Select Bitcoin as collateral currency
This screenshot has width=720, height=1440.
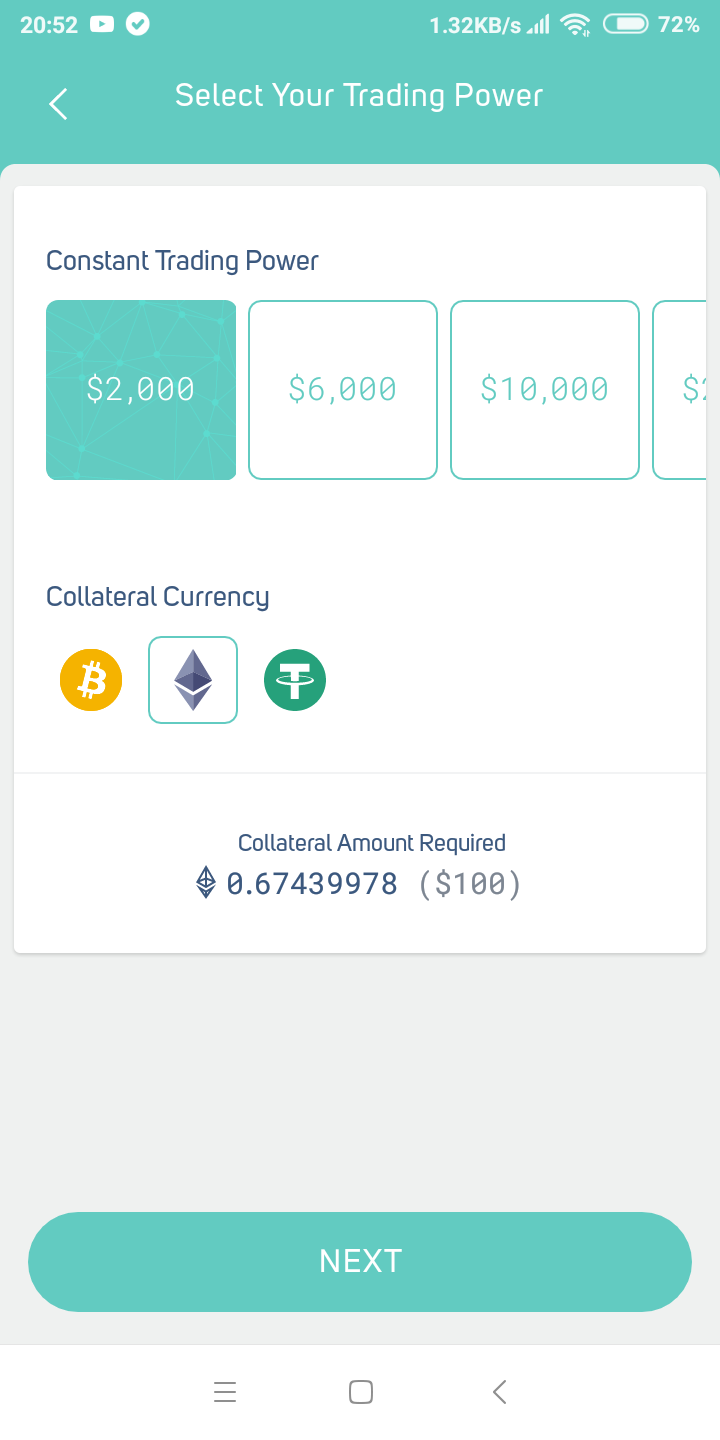pyautogui.click(x=91, y=680)
